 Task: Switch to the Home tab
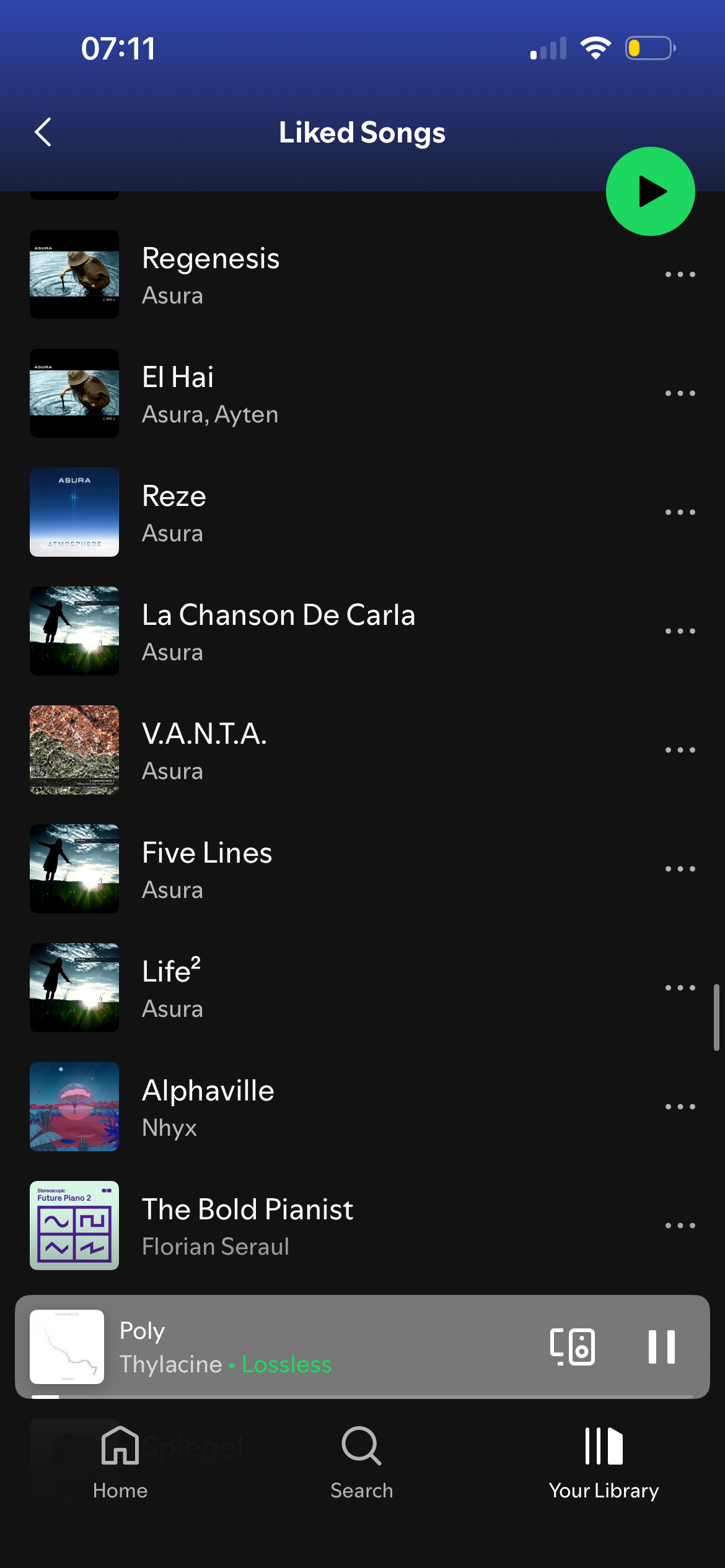[x=120, y=1461]
